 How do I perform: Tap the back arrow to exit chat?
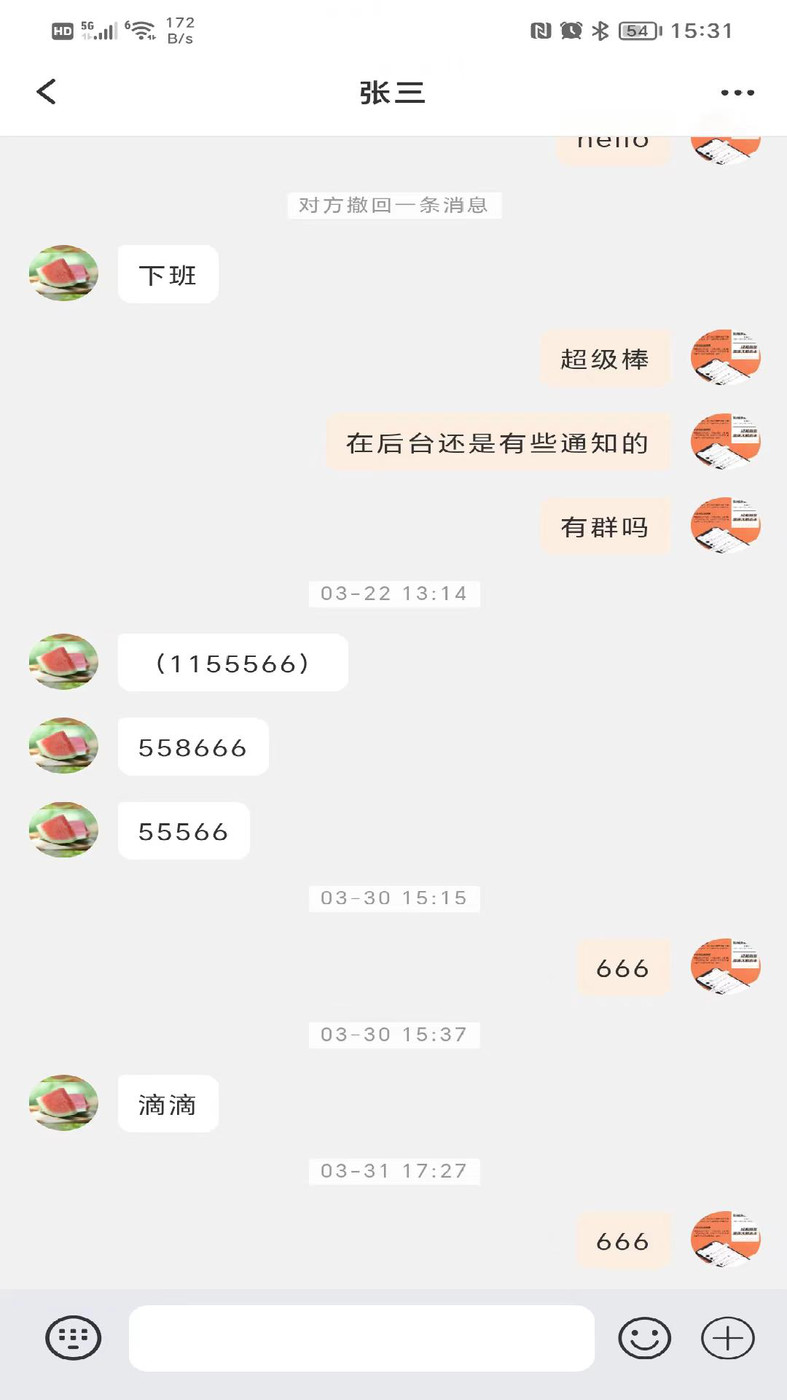tap(45, 91)
